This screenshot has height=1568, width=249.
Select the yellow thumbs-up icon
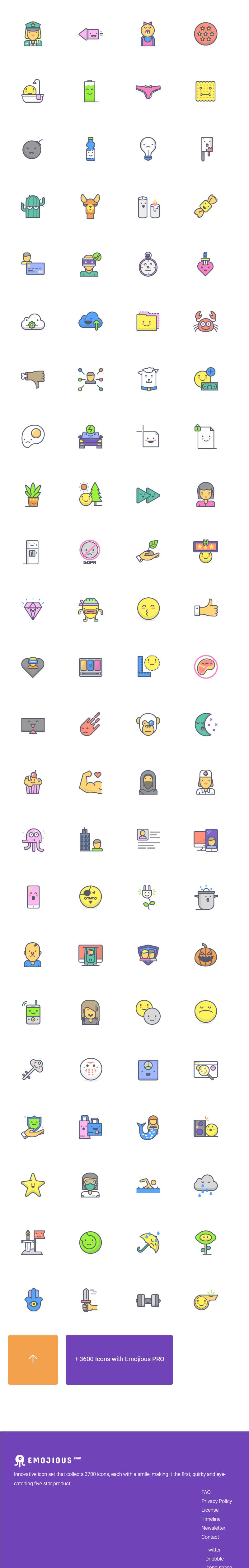click(206, 609)
